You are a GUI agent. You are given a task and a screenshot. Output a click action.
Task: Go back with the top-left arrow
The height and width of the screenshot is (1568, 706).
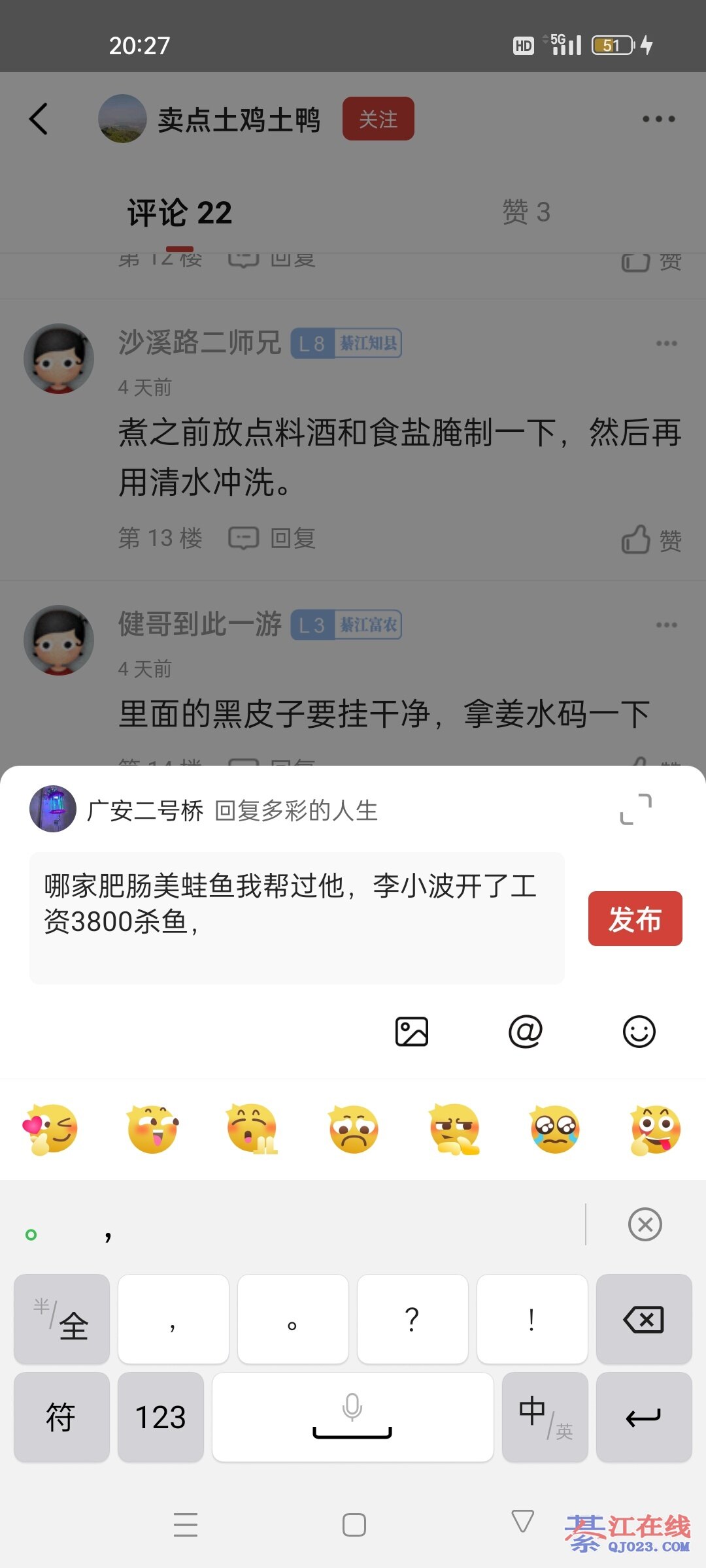coord(39,119)
